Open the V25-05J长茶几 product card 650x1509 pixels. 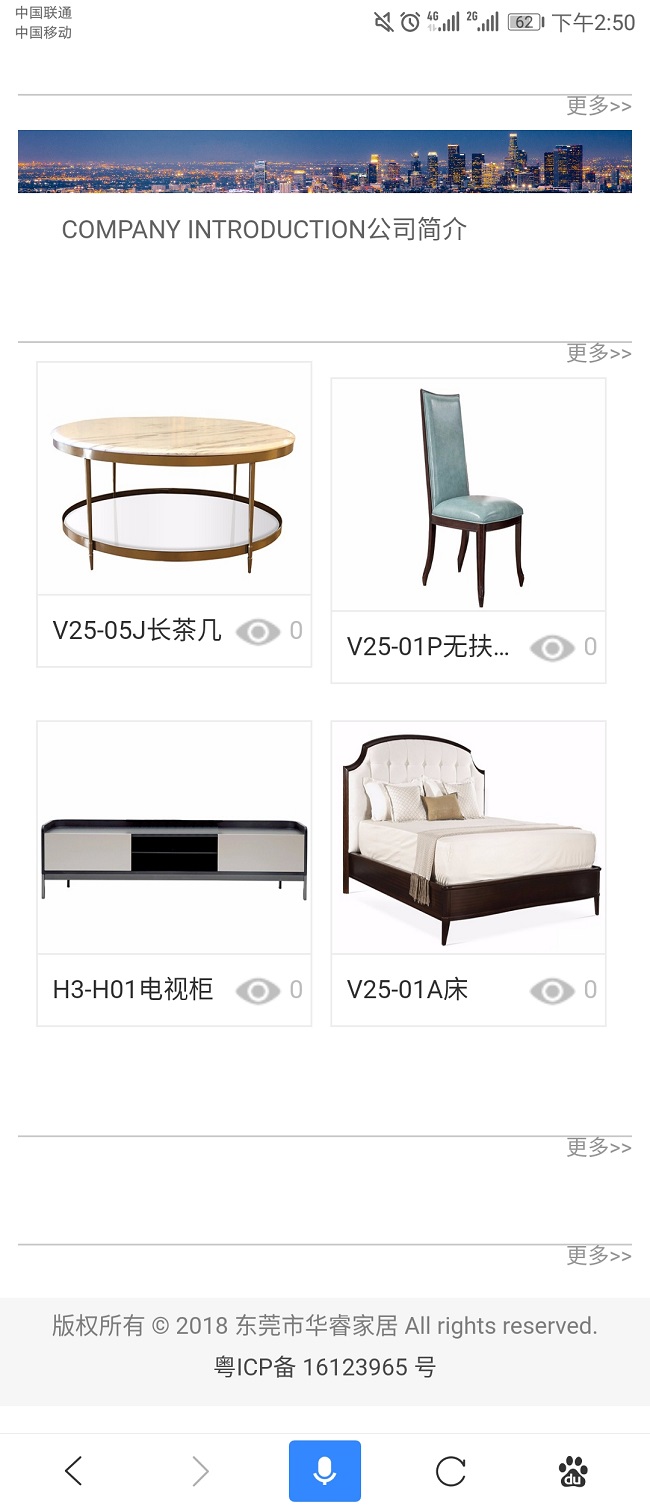tap(173, 513)
